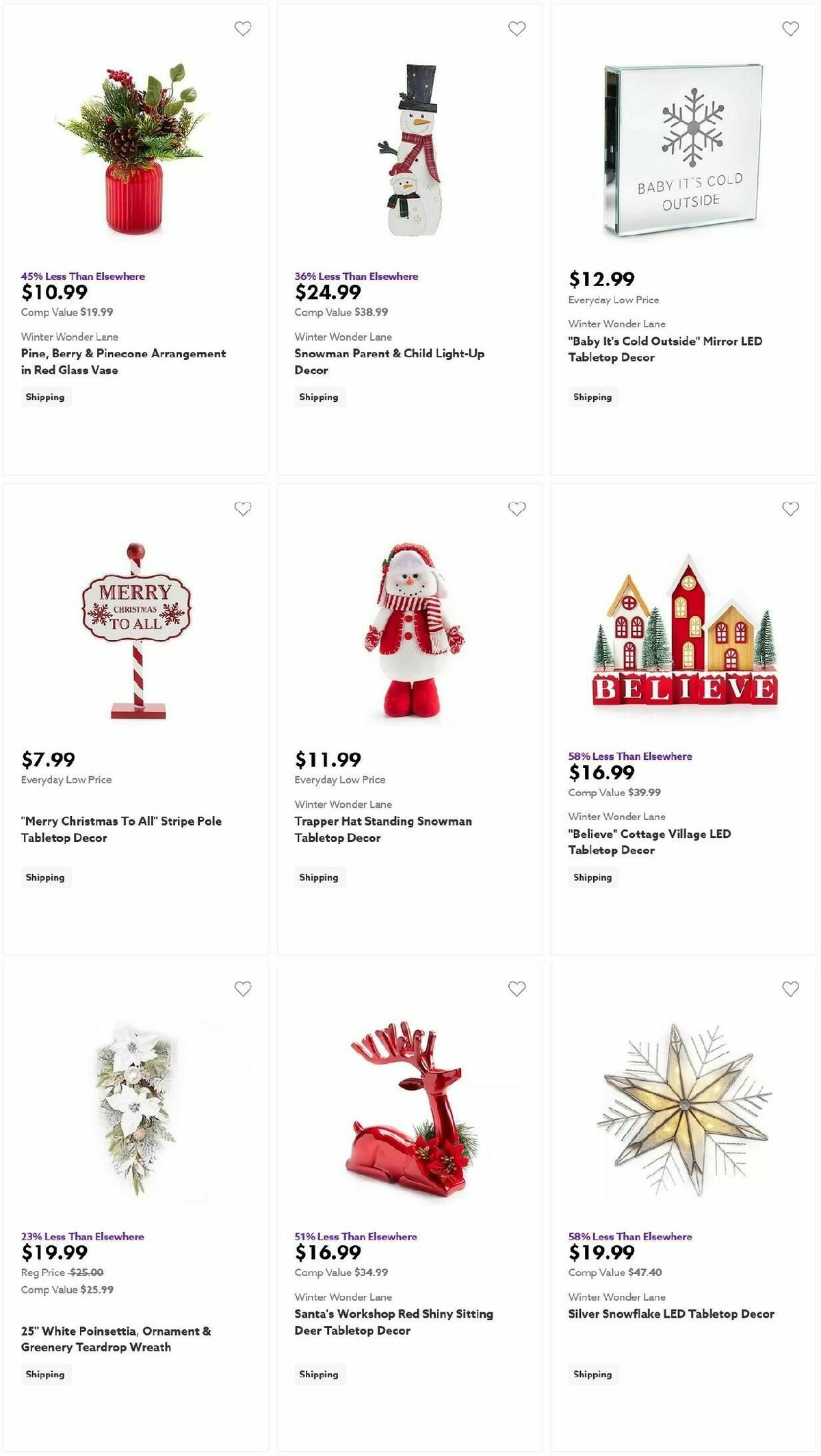
Task: View Snowman Parent & Child Light-Up Decor
Action: tap(389, 361)
